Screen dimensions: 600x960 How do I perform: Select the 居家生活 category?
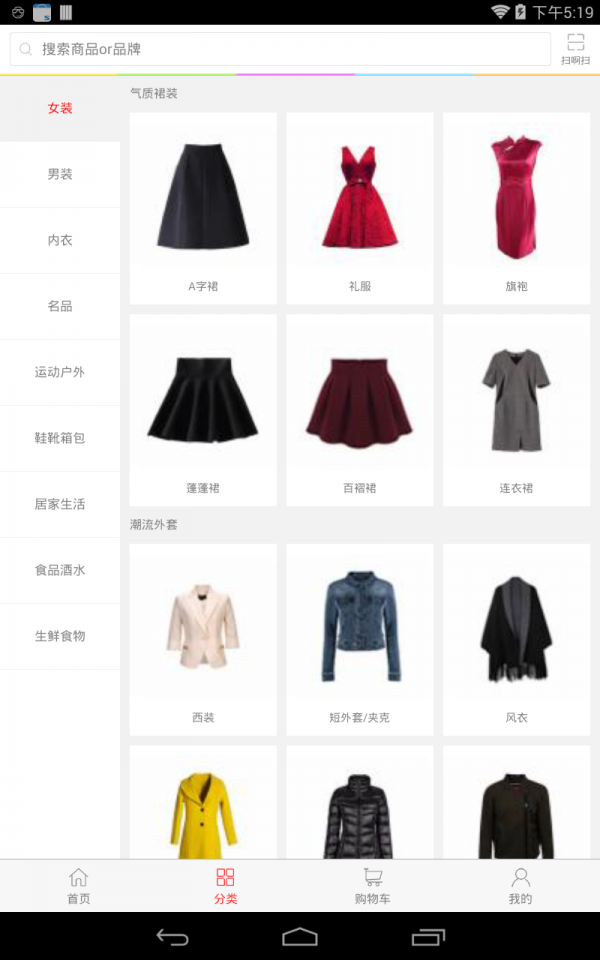click(x=60, y=504)
